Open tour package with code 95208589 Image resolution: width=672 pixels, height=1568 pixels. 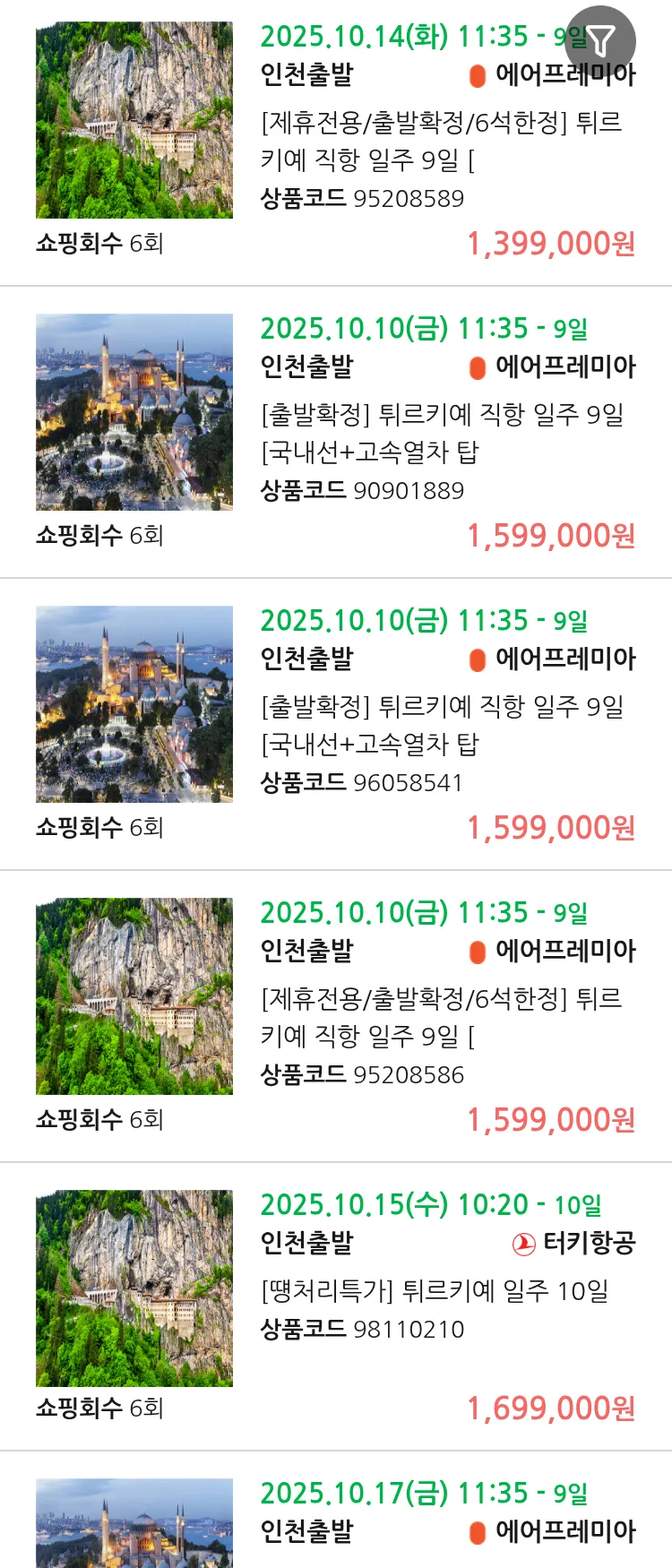[439, 141]
